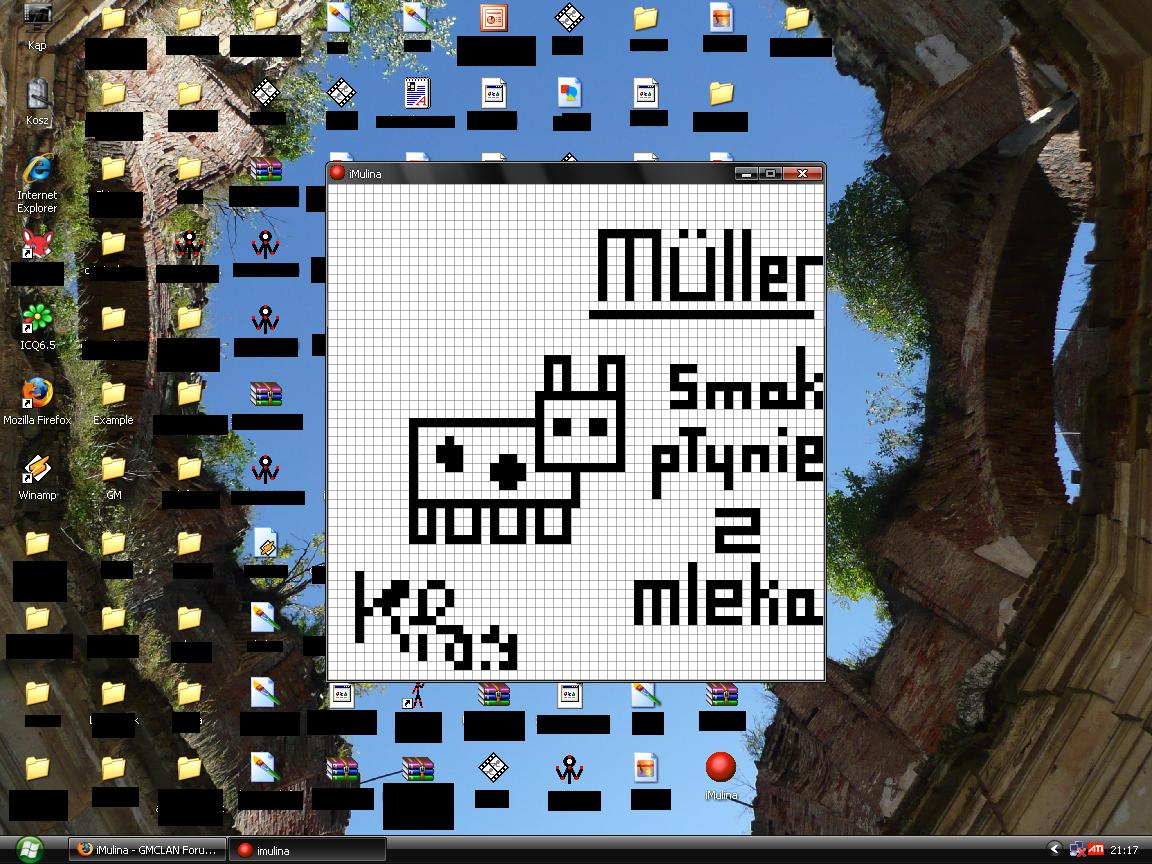Viewport: 1152px width, 864px height.
Task: Open the Kosz recycle bin icon
Action: pyautogui.click(x=38, y=96)
